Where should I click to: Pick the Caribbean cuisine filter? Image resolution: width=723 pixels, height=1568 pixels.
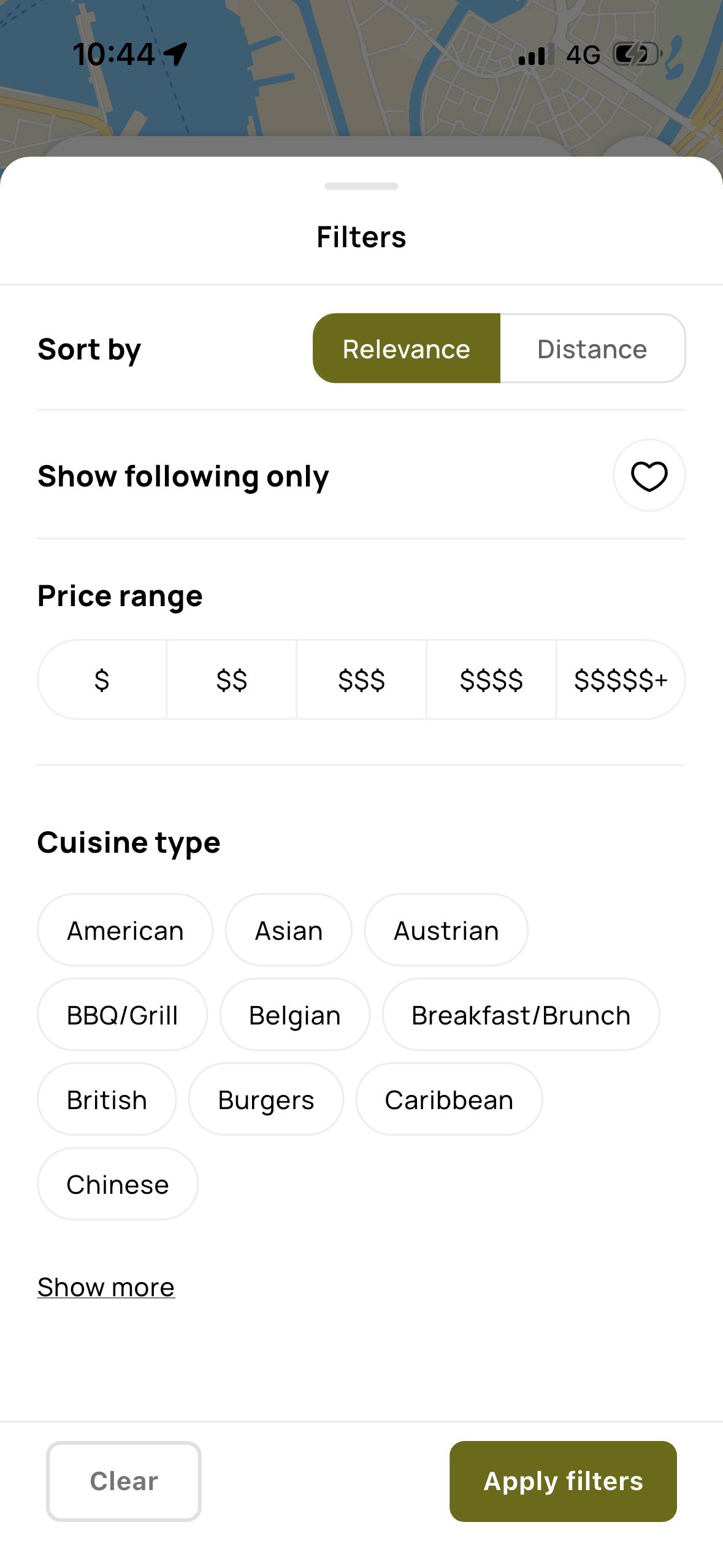449,1099
